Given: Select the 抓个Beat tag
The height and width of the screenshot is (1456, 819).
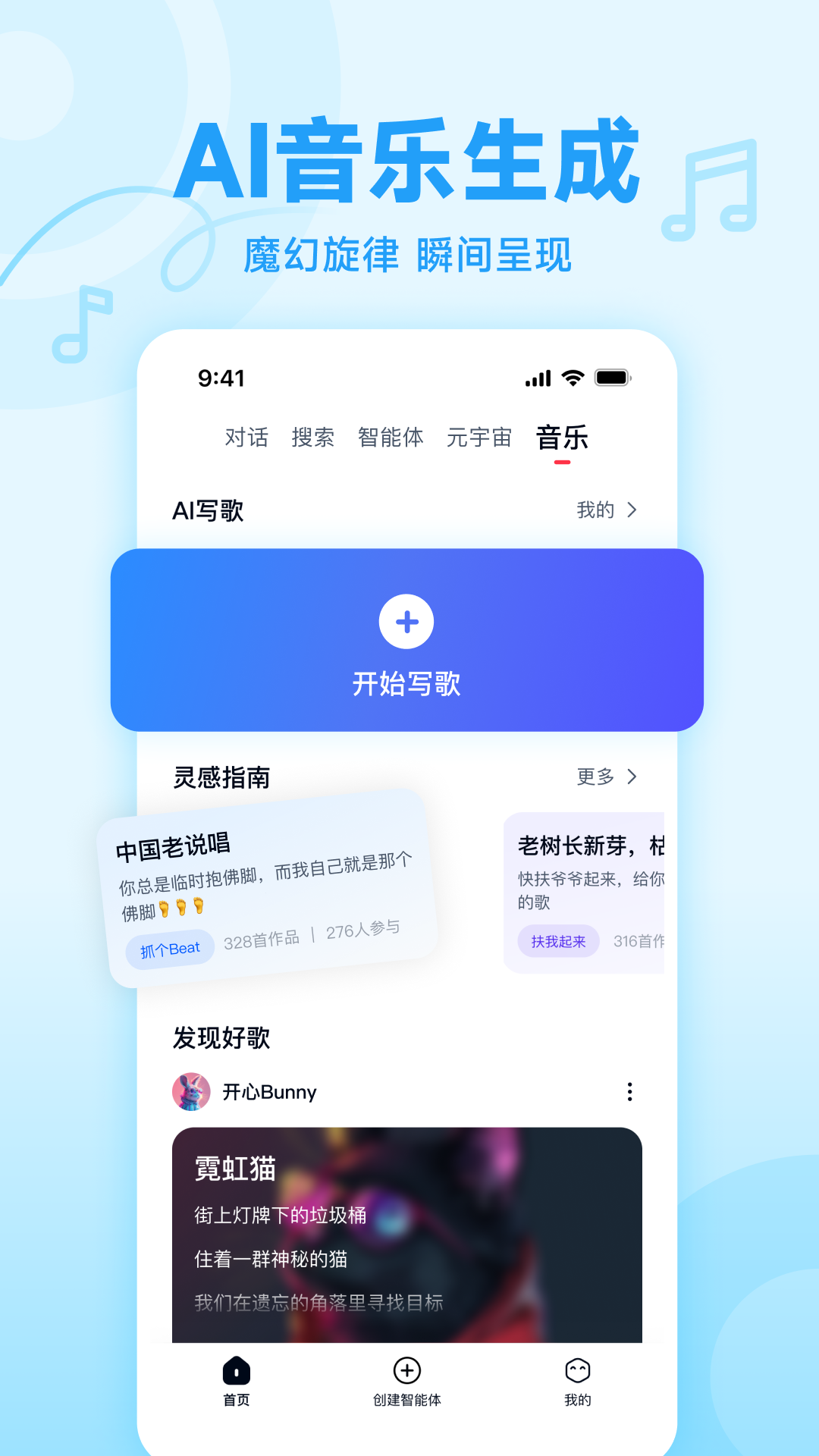Looking at the screenshot, I should click(x=169, y=946).
